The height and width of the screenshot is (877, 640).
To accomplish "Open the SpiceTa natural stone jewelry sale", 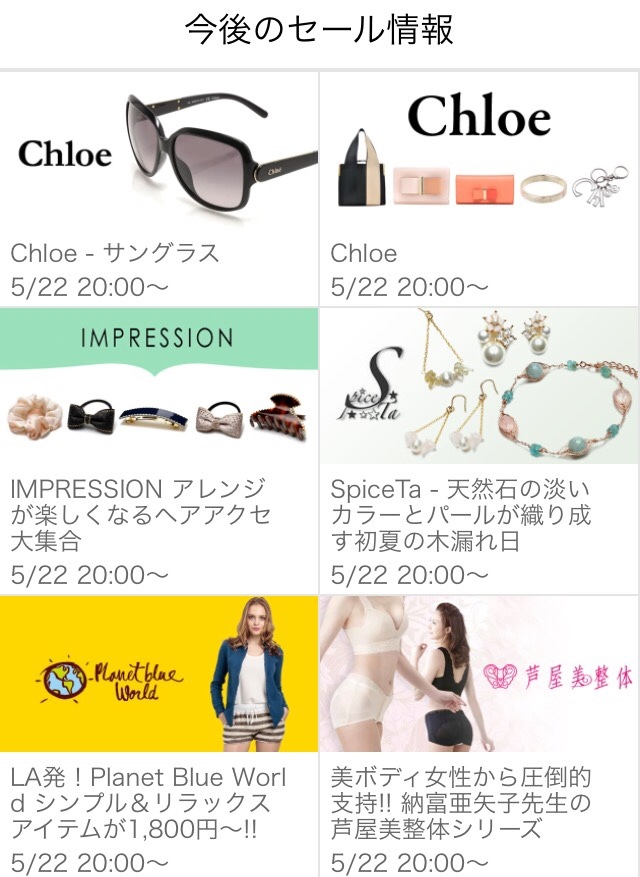I will [x=479, y=450].
